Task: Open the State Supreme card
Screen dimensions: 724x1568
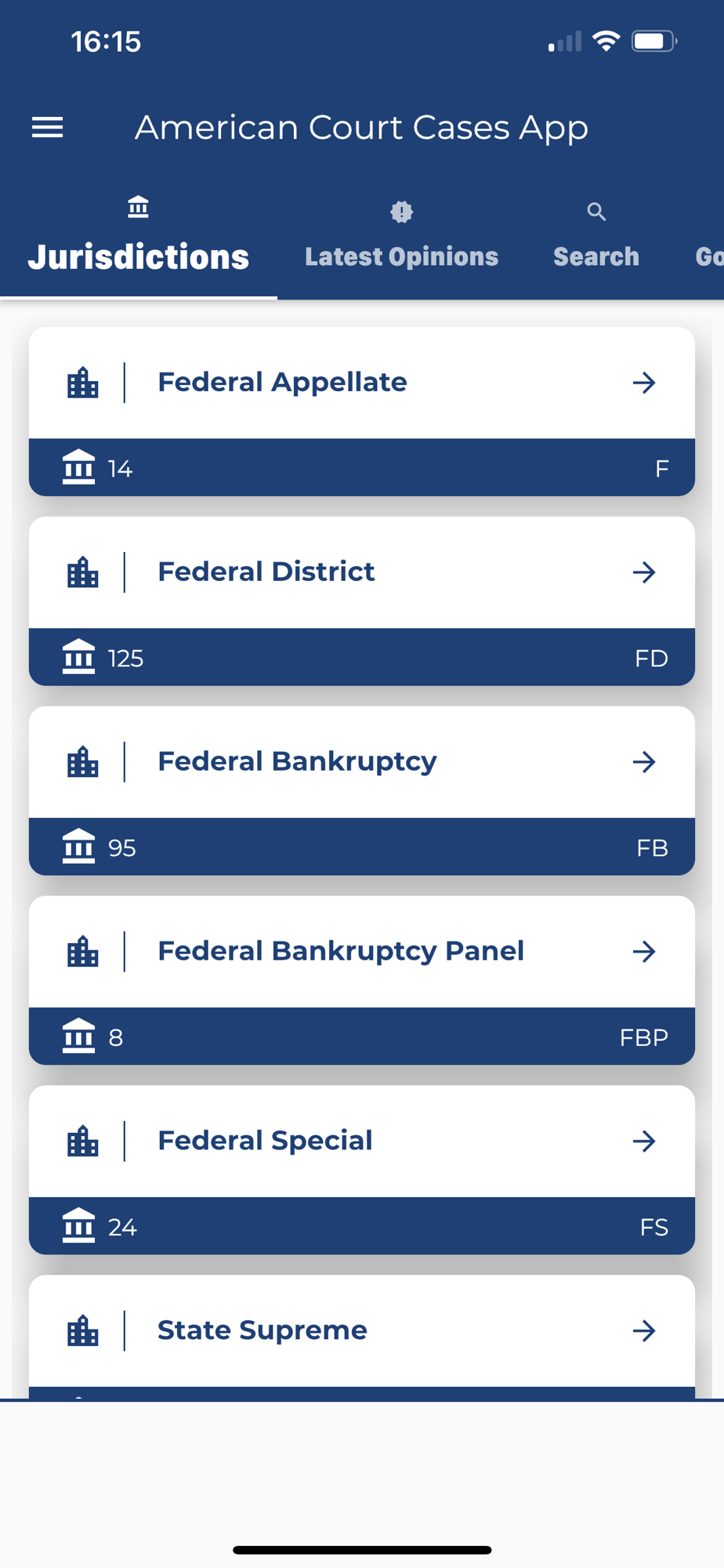Action: (362, 1337)
